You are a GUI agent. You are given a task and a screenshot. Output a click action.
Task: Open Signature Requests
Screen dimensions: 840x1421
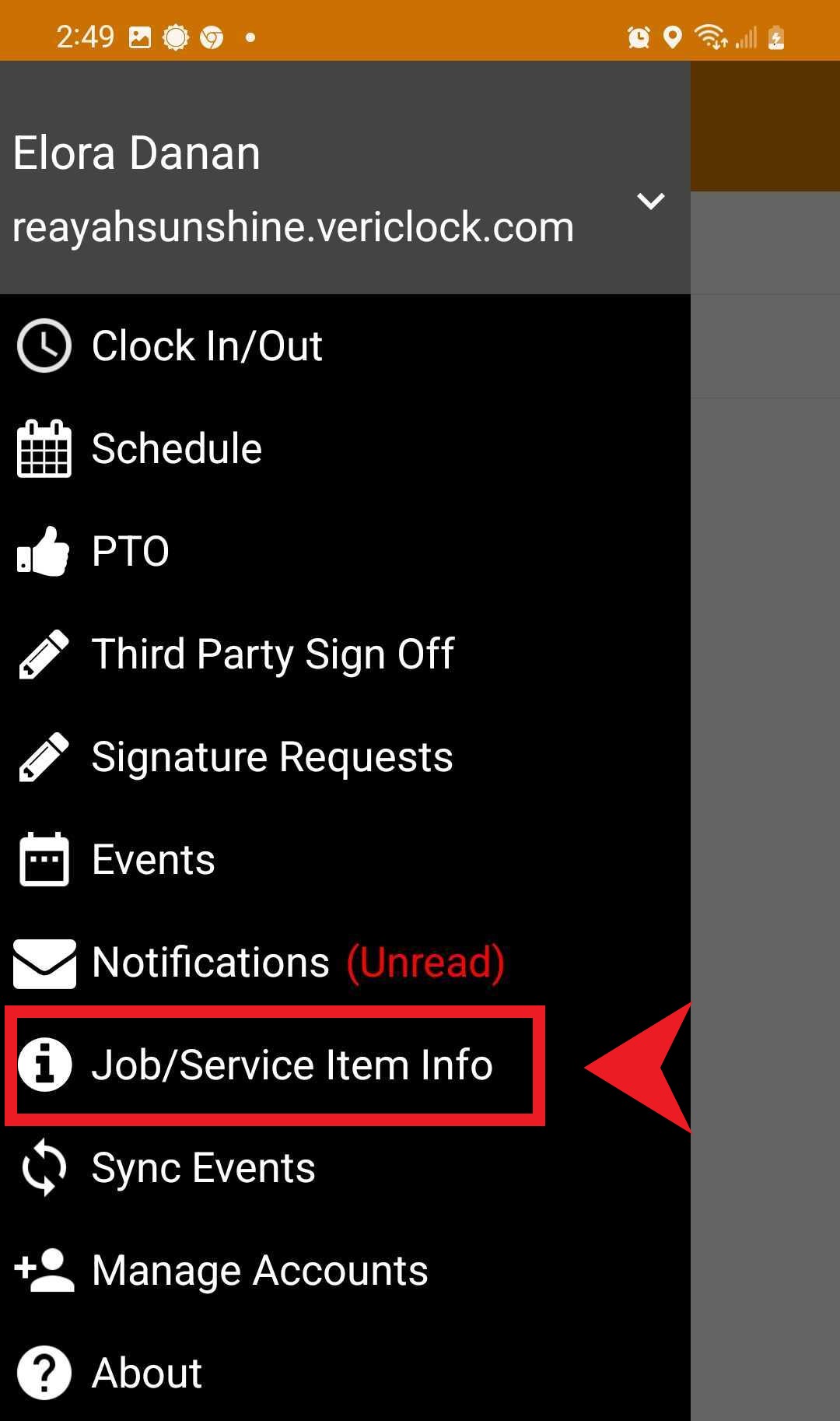[345, 756]
